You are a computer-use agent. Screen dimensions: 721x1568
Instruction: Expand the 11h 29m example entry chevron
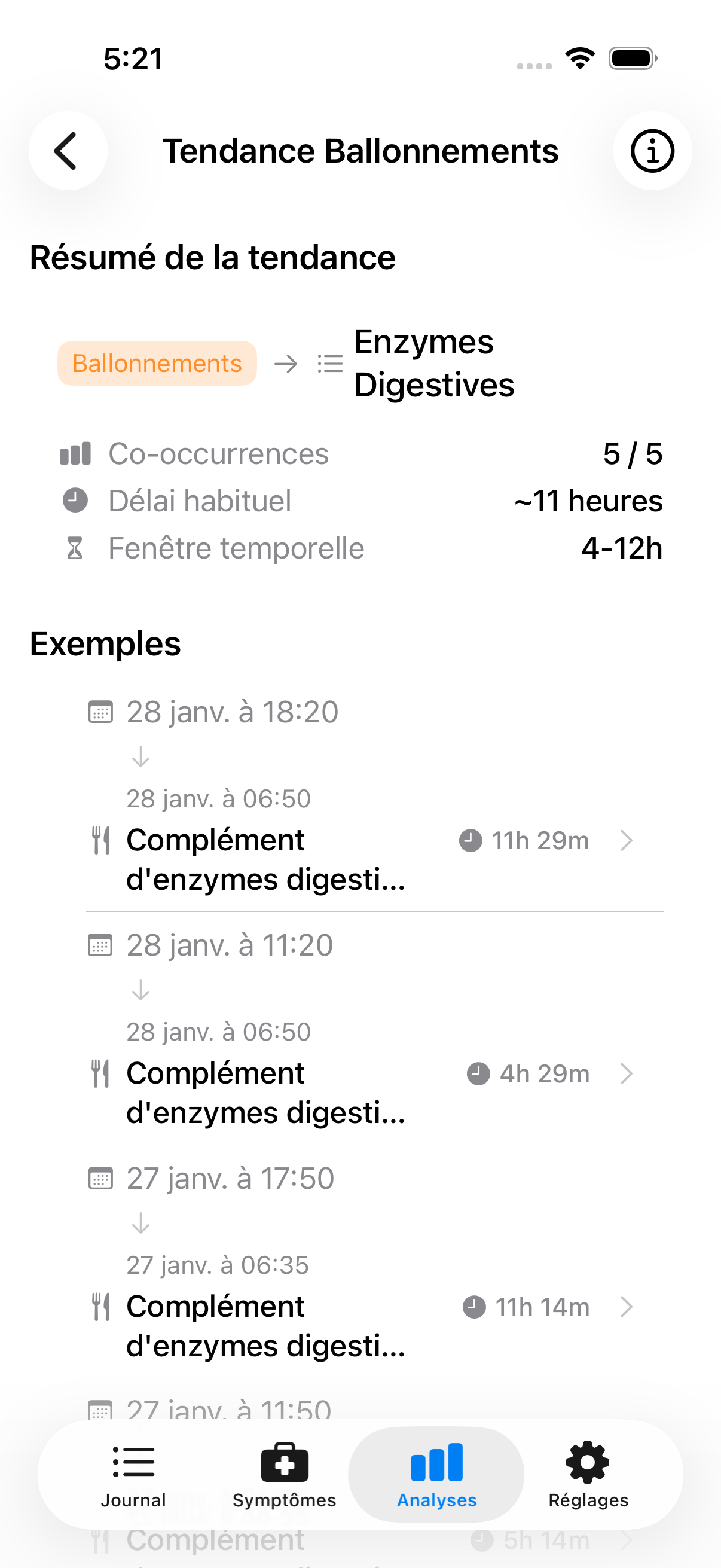[627, 841]
